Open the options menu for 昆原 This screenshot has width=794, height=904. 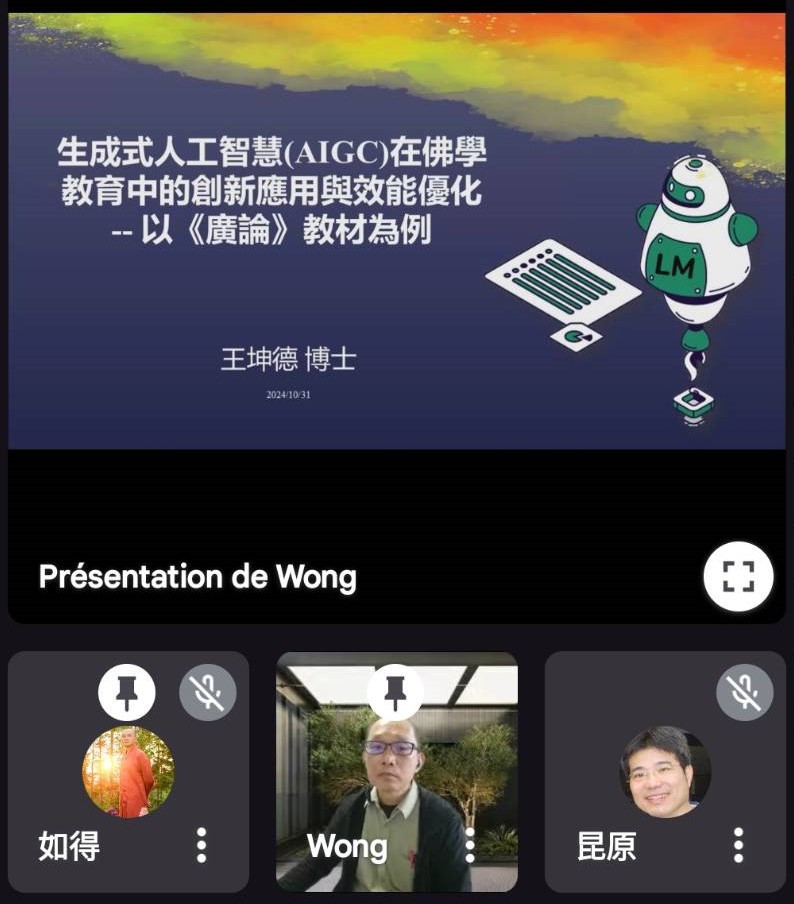738,845
